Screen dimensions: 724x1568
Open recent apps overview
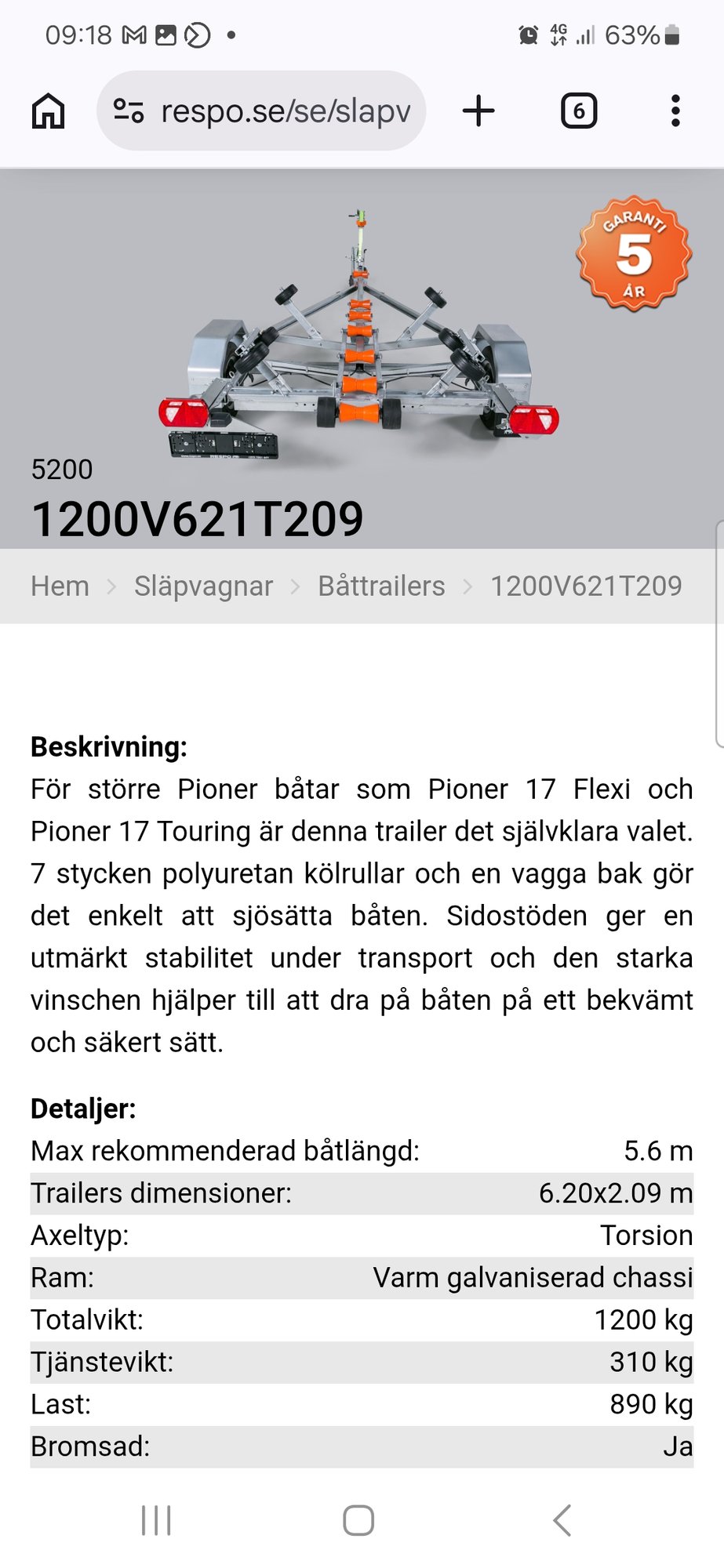click(156, 1520)
